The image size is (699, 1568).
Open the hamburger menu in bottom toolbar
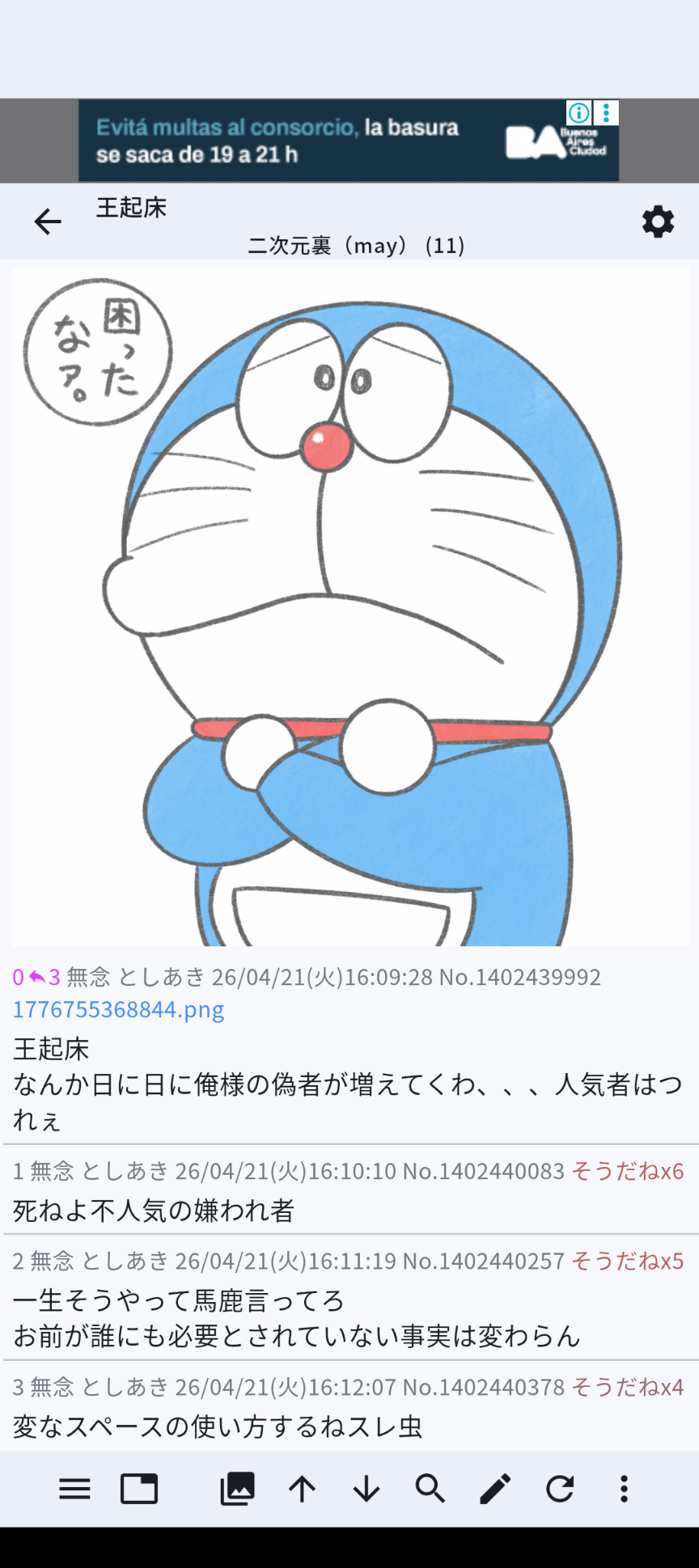(x=74, y=1489)
